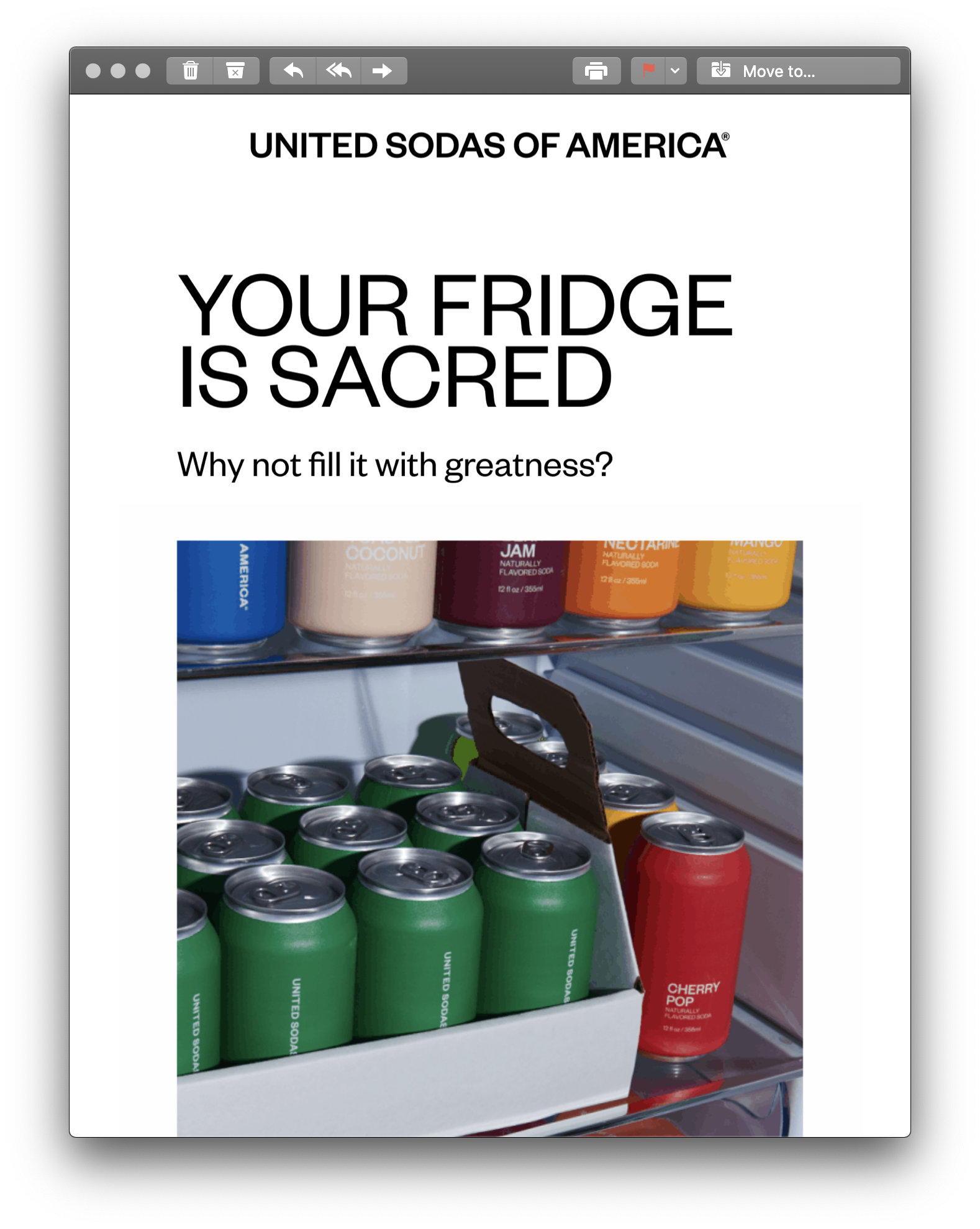Open the Move to… folder selector
This screenshot has width=980, height=1229.
798,71
